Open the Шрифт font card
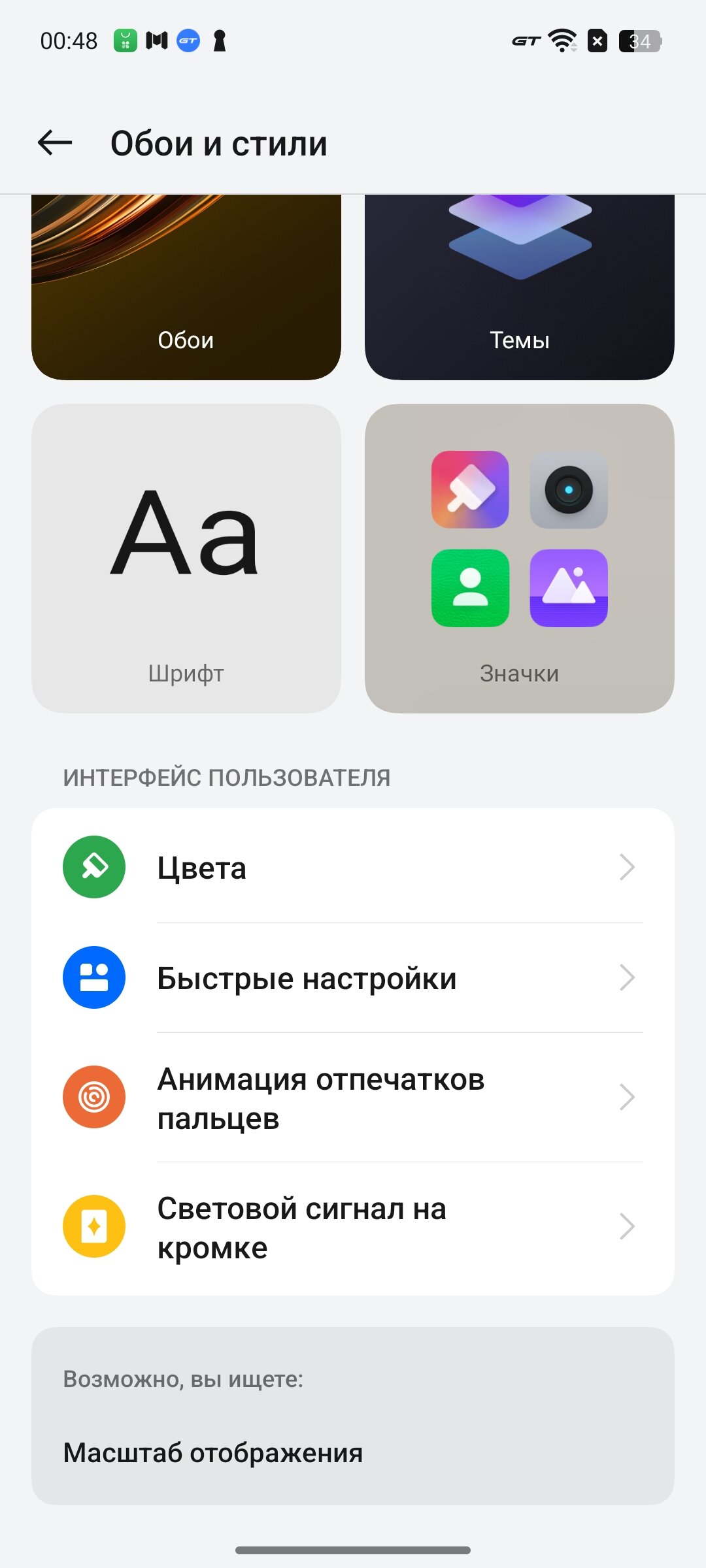 (186, 559)
